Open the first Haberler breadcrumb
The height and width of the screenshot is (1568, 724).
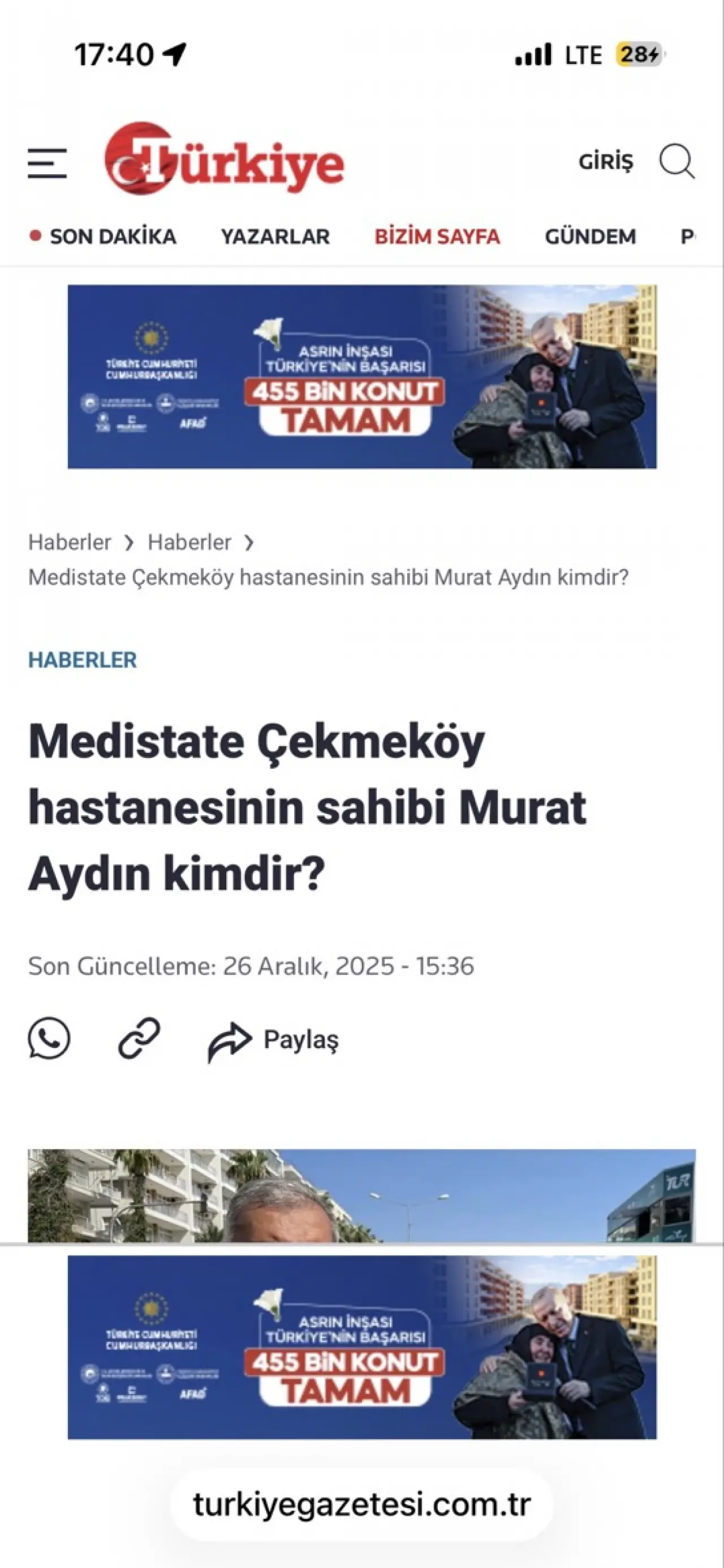click(x=70, y=542)
